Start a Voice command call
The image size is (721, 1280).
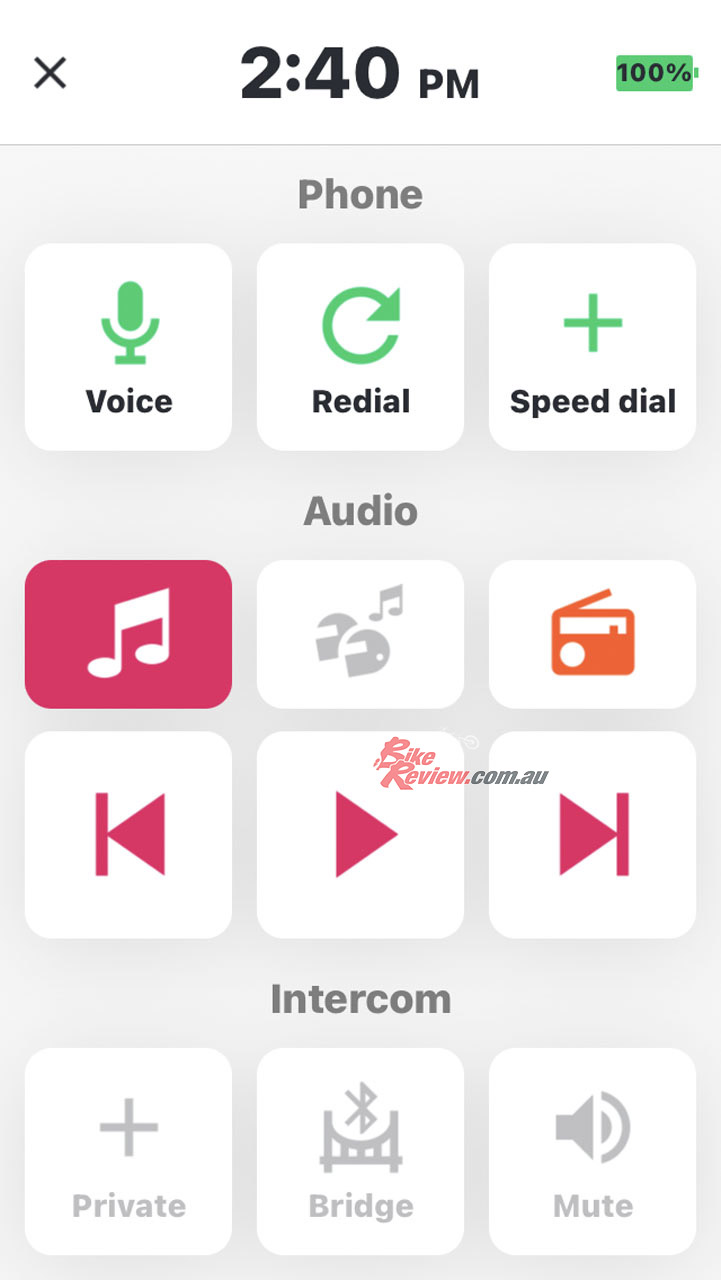pos(128,347)
